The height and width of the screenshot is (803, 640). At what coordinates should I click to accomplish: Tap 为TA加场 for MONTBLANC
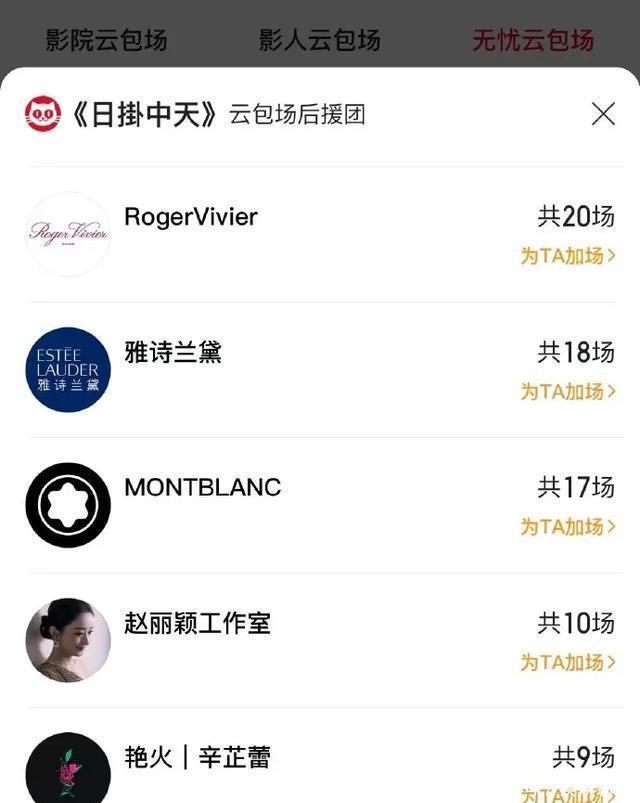[567, 527]
